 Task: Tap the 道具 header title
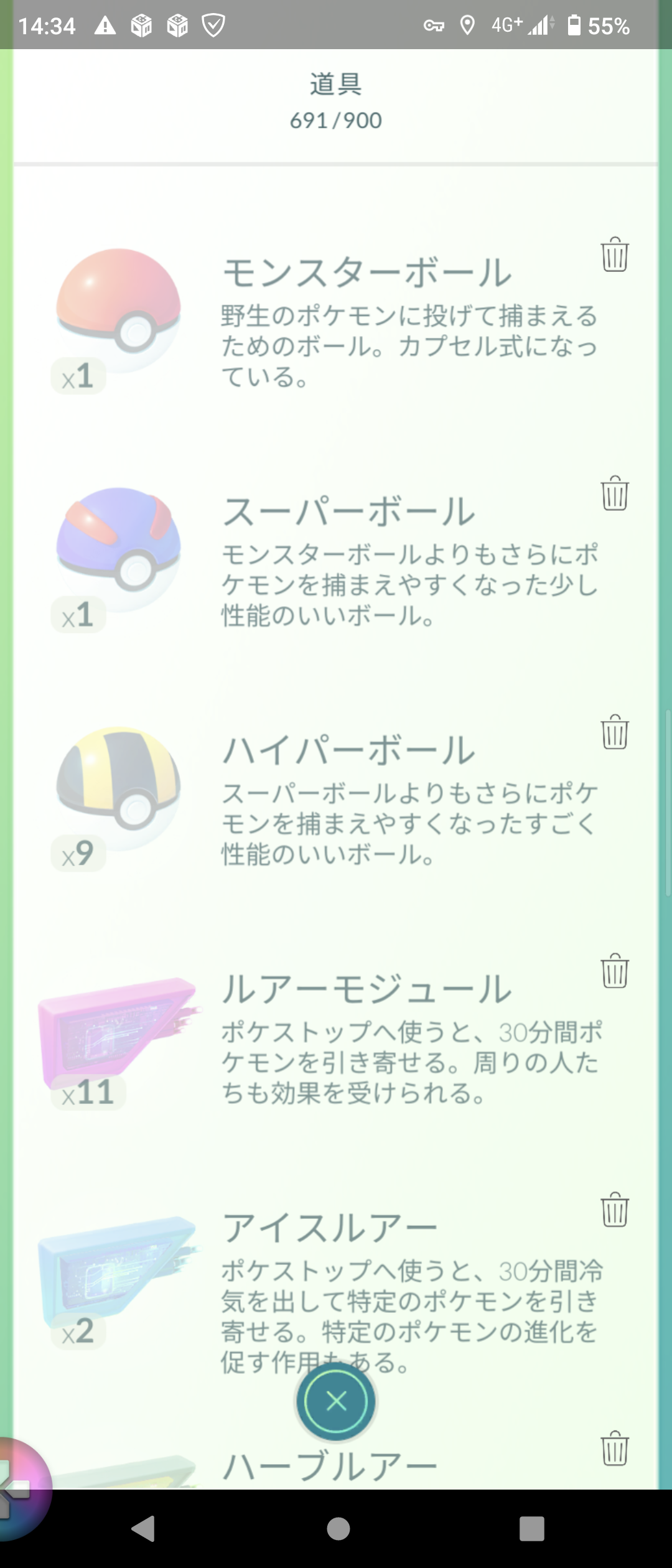click(x=336, y=84)
